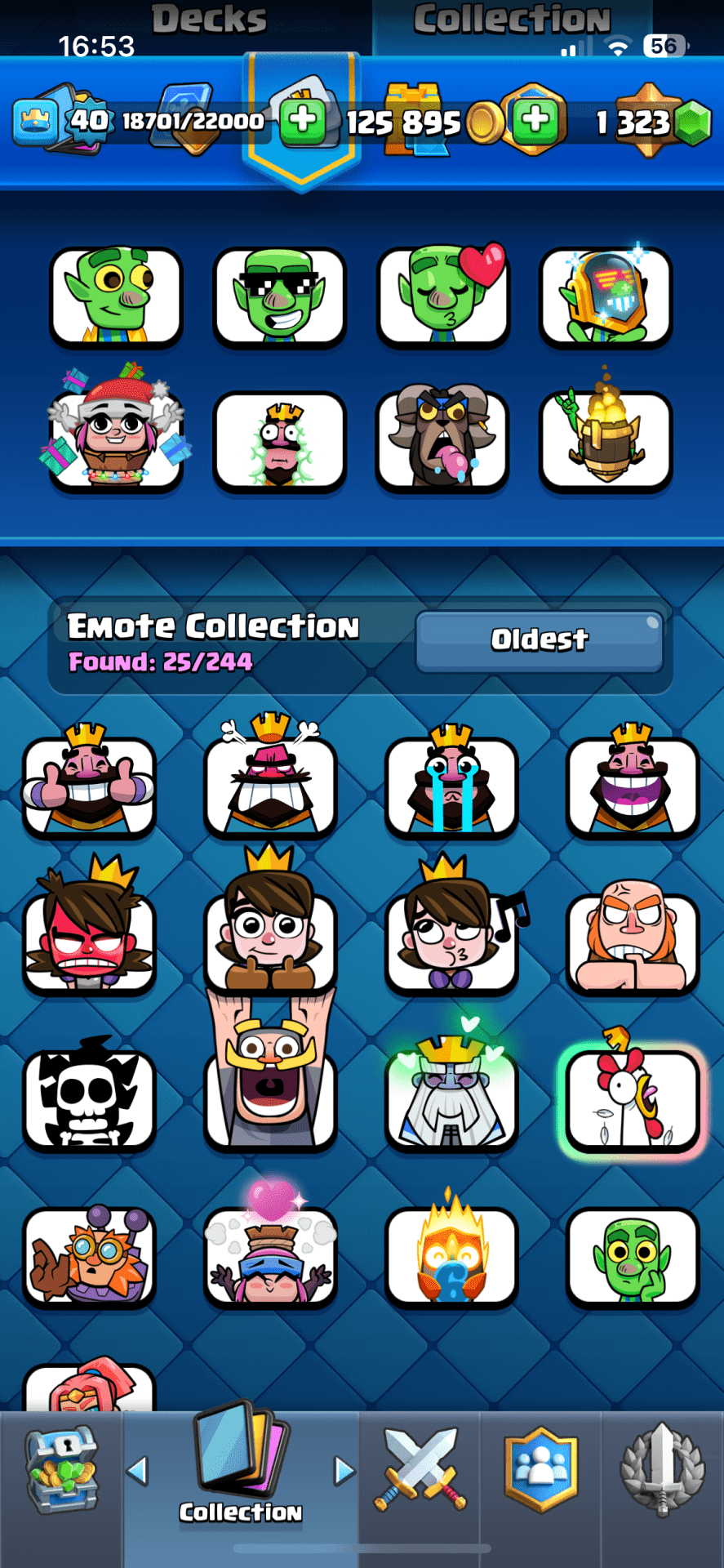Tap the green plus beside the experience bar
This screenshot has height=1568, width=724.
(x=303, y=120)
